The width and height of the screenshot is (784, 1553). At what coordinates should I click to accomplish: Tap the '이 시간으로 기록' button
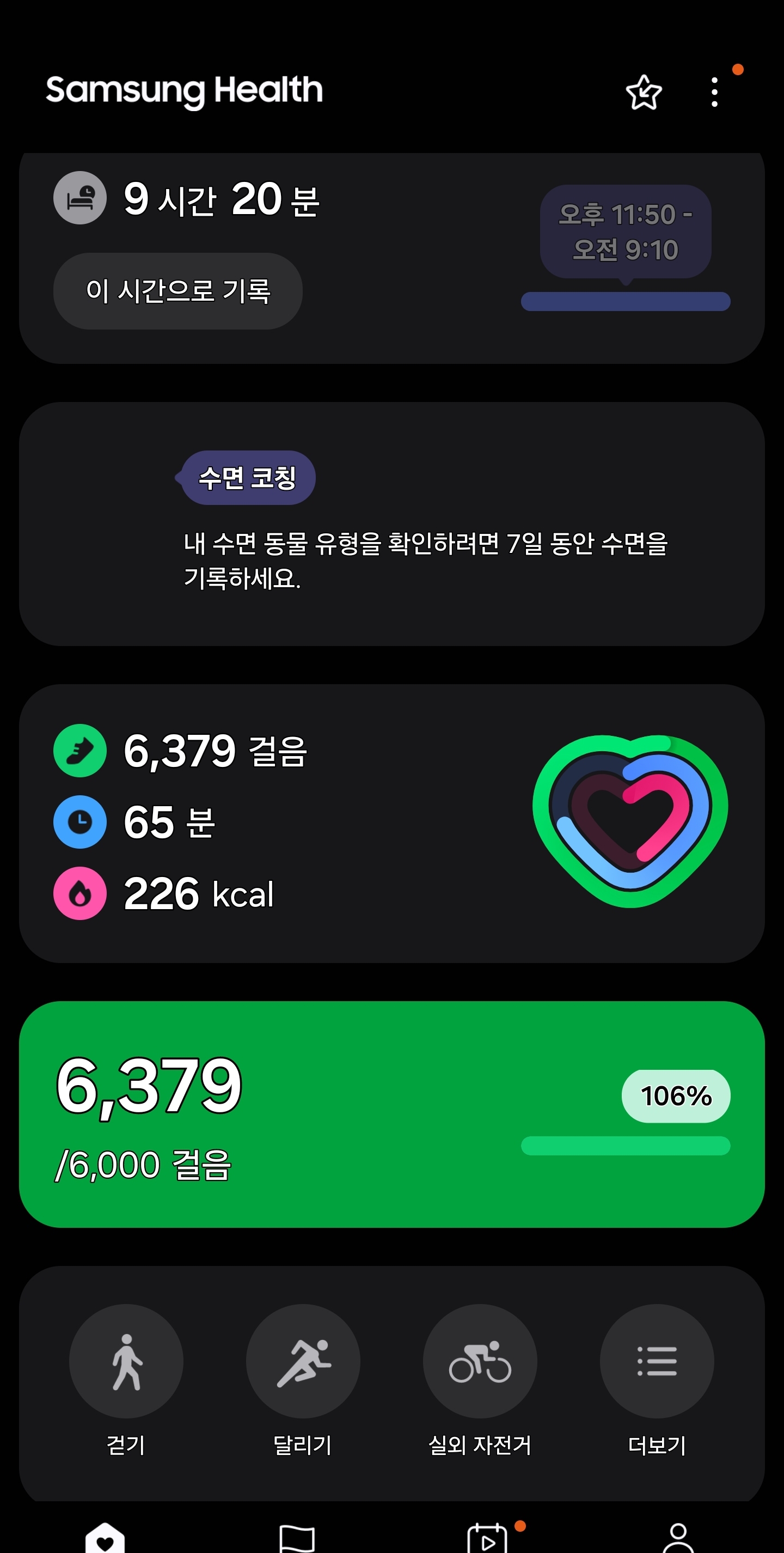[178, 291]
